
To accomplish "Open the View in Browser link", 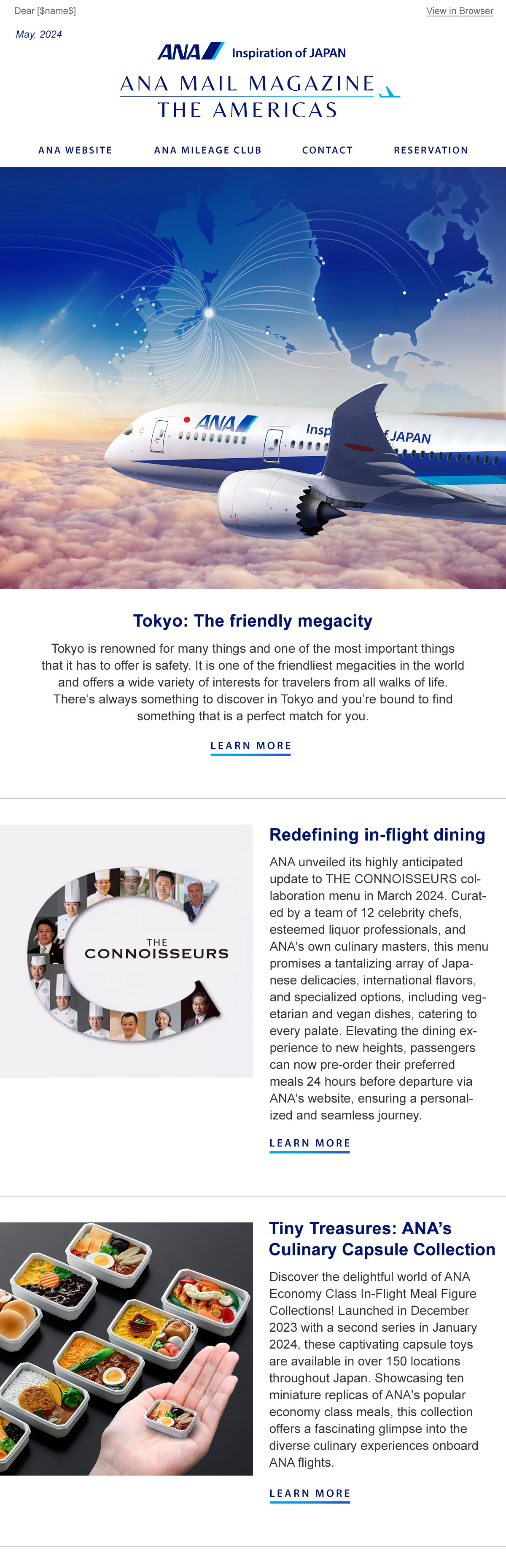I will tap(459, 11).
